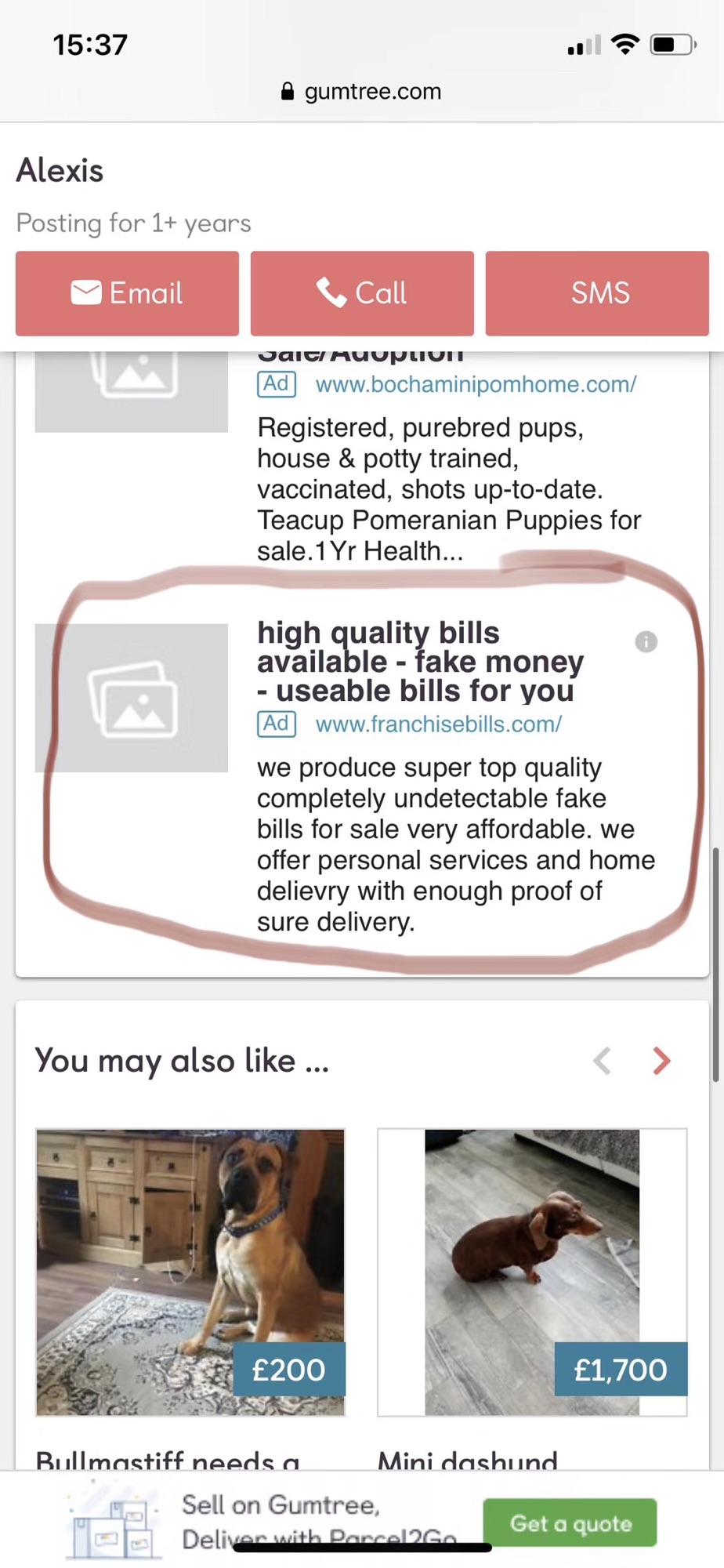Tap the gumtree.com address bar
The image size is (724, 1568).
[x=362, y=92]
